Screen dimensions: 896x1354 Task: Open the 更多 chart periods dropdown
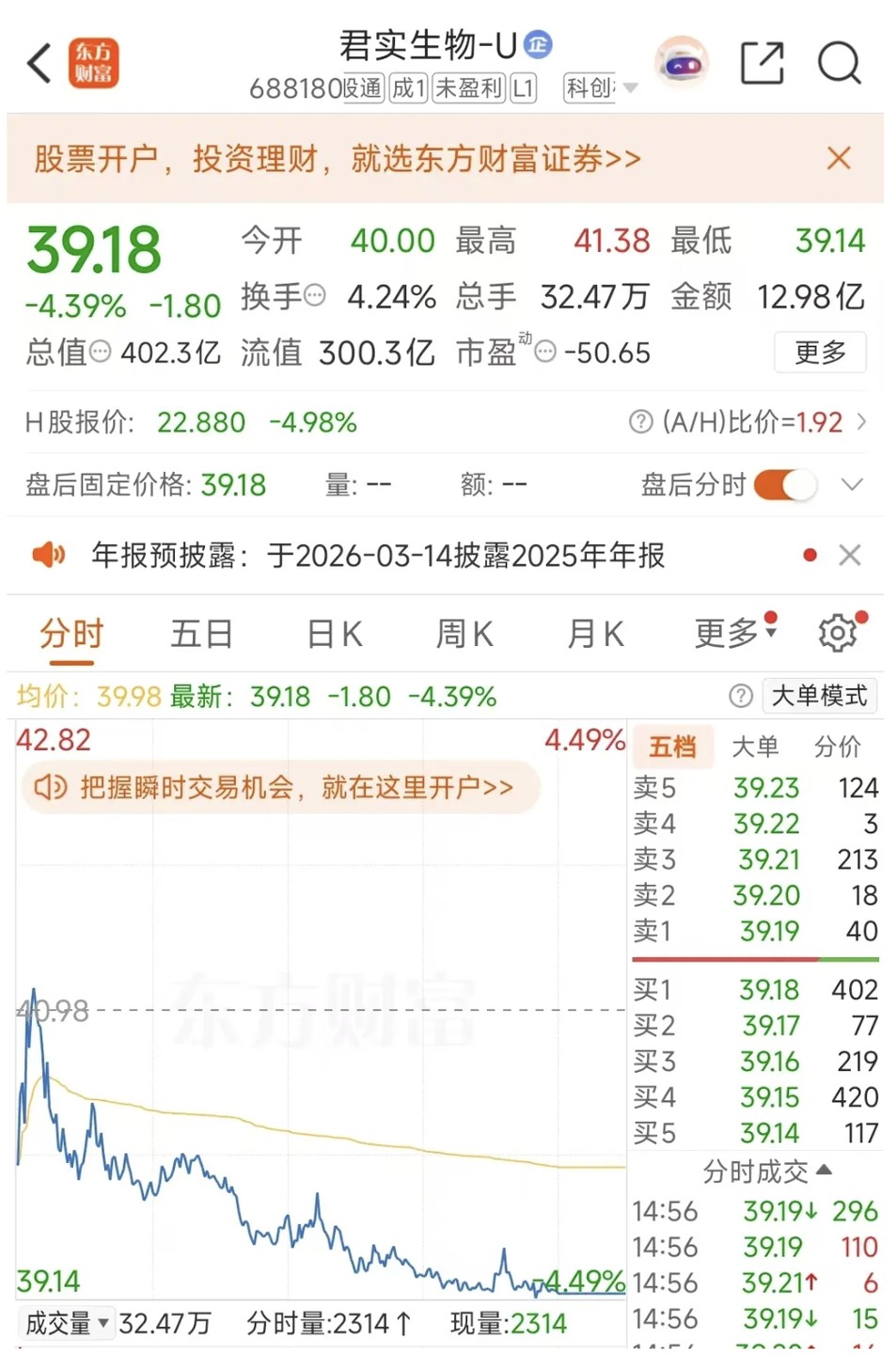coord(733,635)
